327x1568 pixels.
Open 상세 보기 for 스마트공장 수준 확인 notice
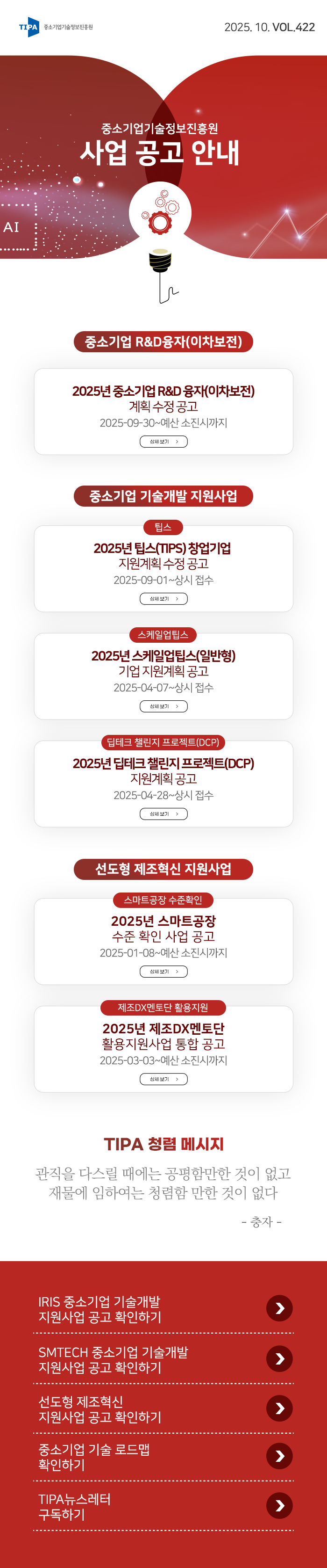coord(163,972)
